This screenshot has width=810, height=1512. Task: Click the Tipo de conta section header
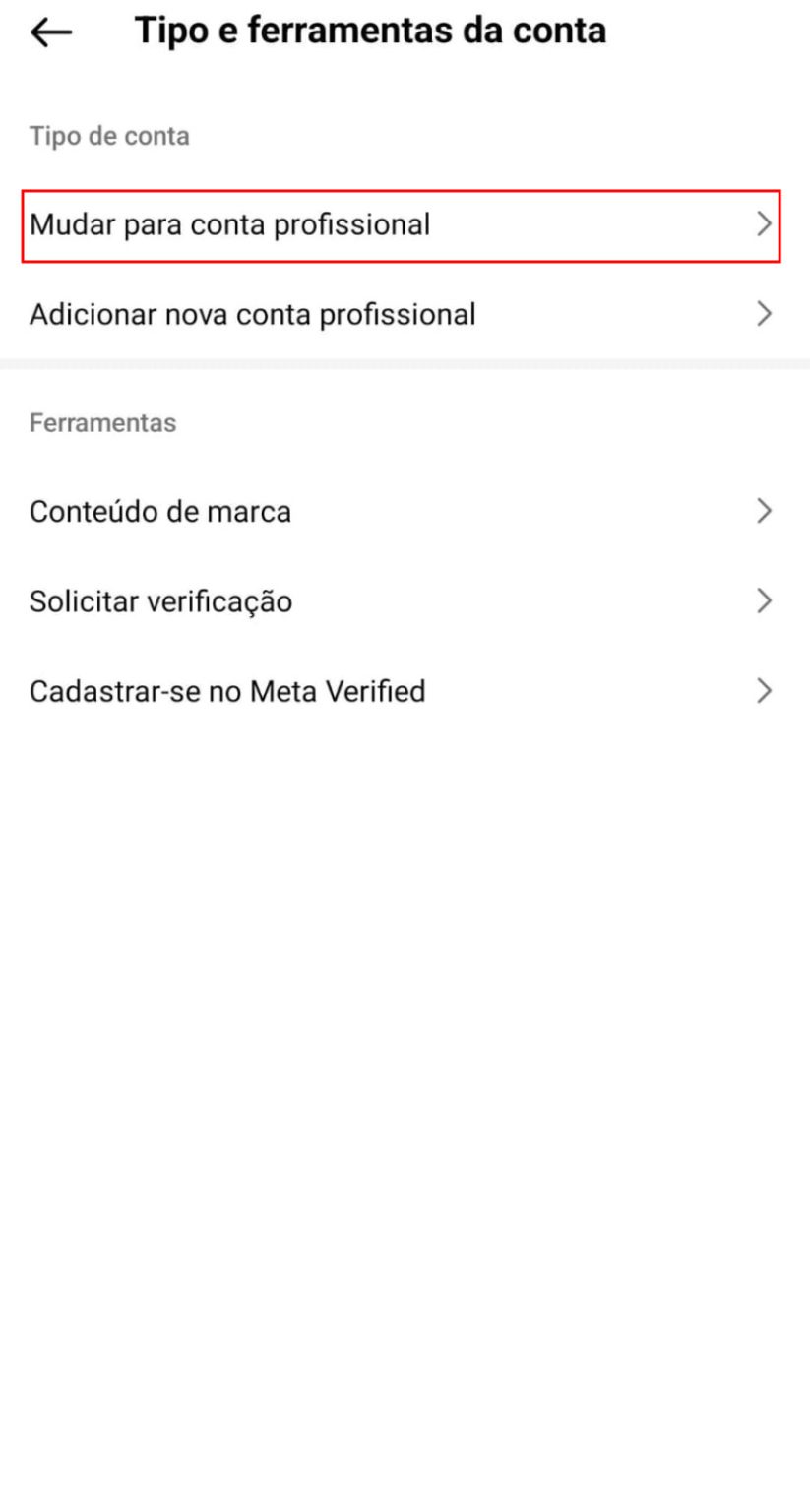(110, 136)
